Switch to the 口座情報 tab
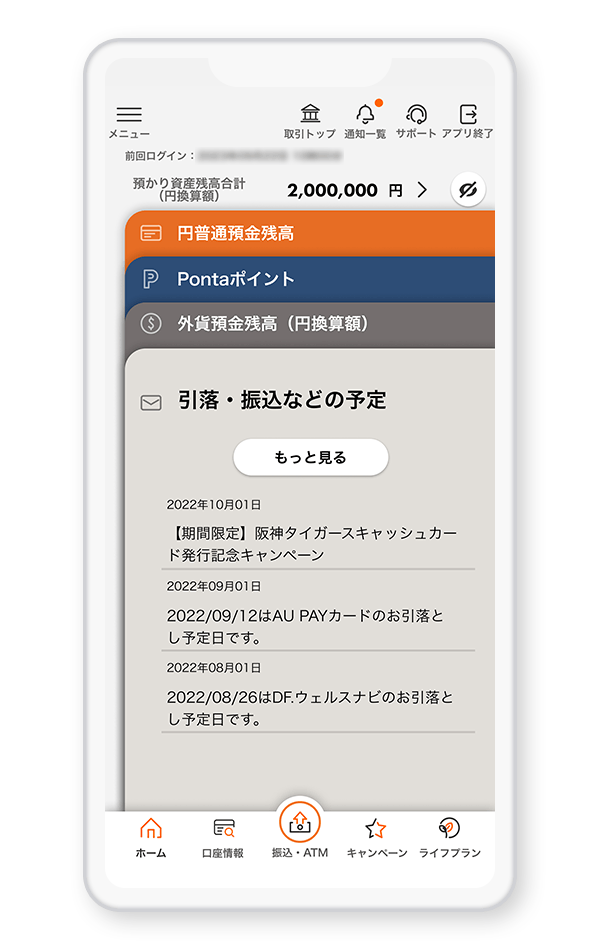Viewport: 600px width, 950px height. coord(223,838)
